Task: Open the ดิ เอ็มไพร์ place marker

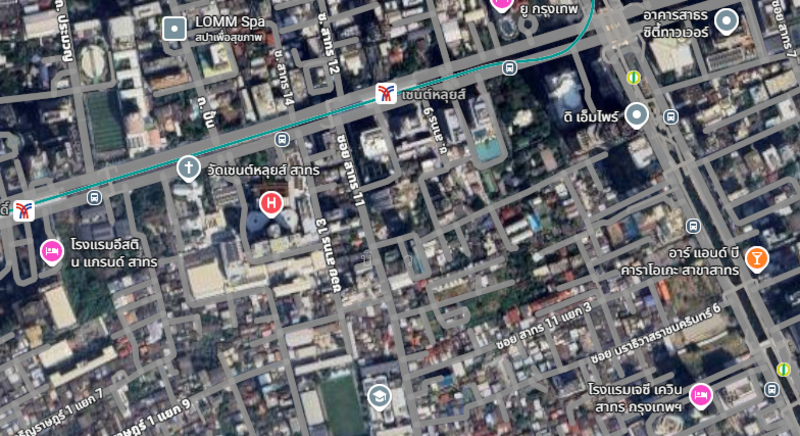Action: pos(637,118)
